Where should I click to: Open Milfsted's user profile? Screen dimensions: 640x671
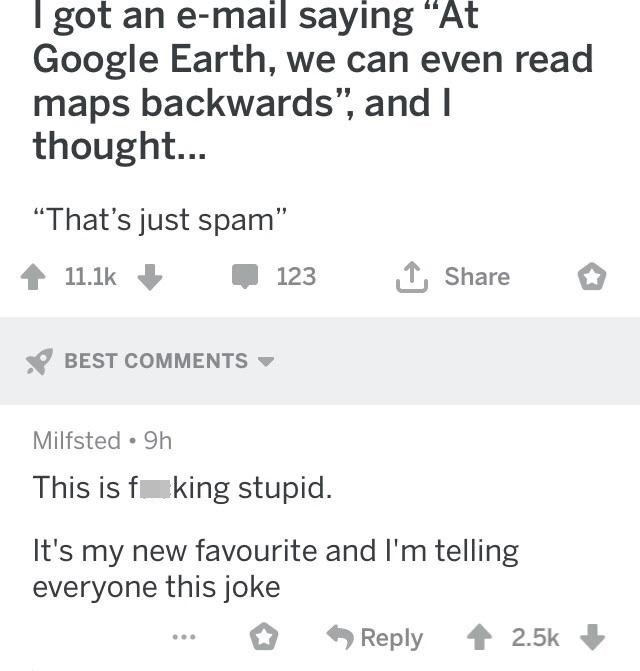tap(76, 440)
